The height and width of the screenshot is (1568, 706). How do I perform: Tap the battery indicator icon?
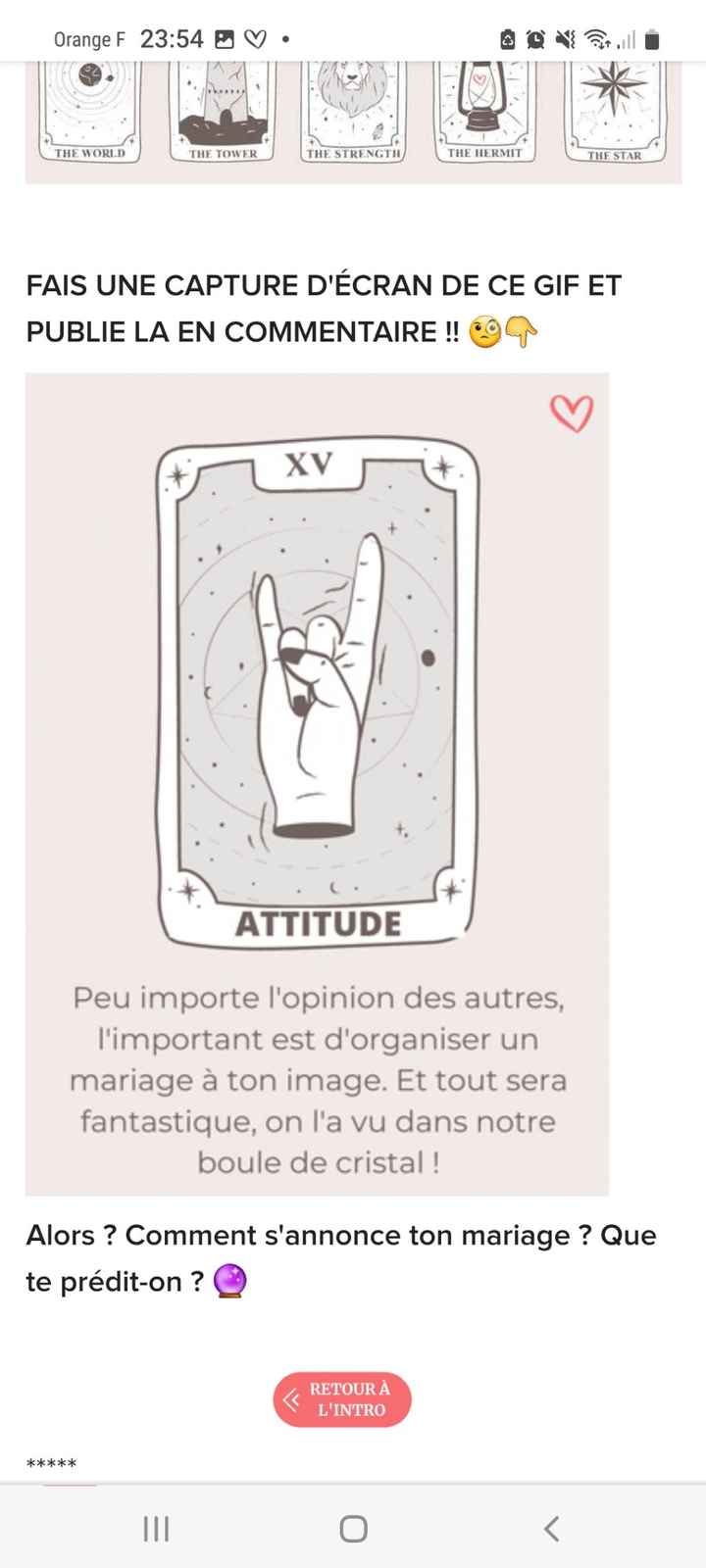tap(652, 38)
